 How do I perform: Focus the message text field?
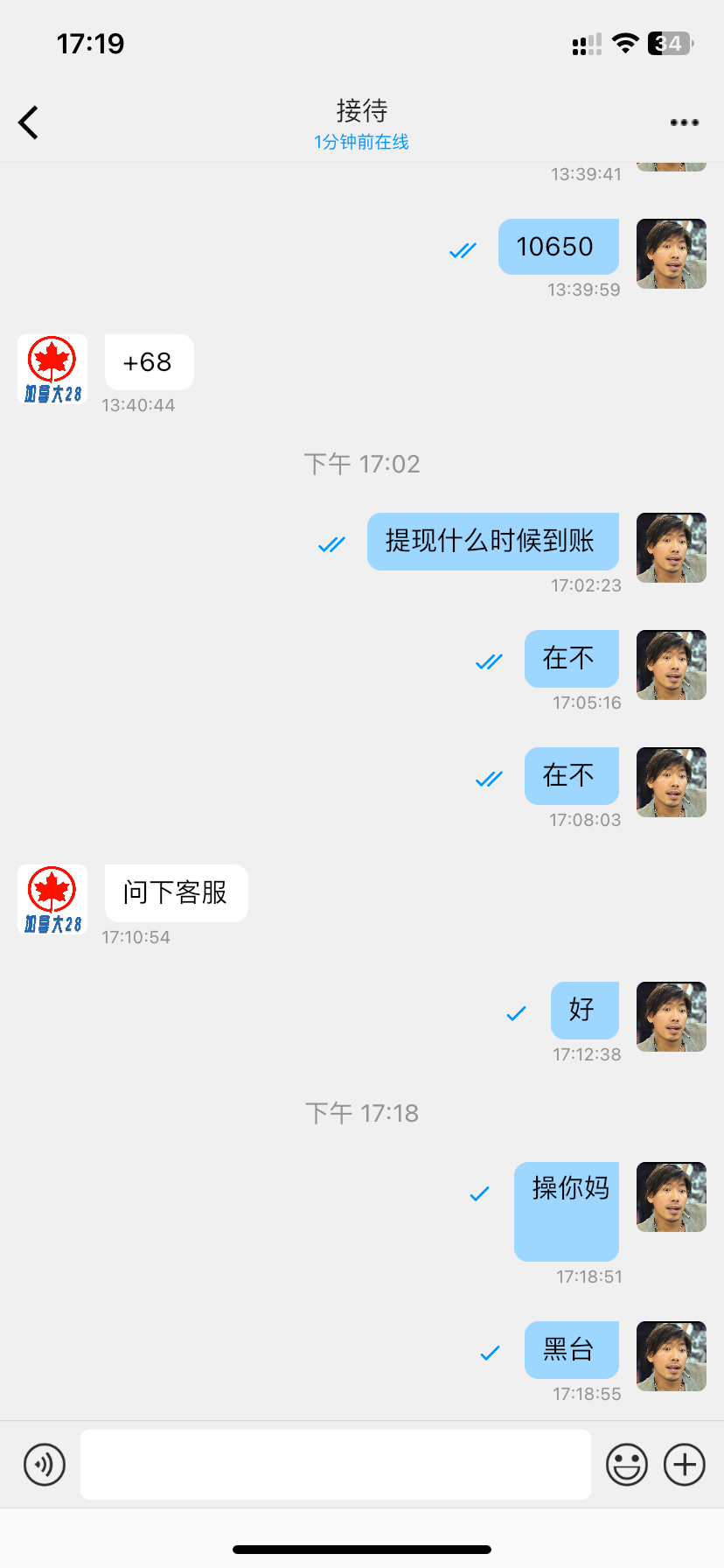coord(336,1465)
